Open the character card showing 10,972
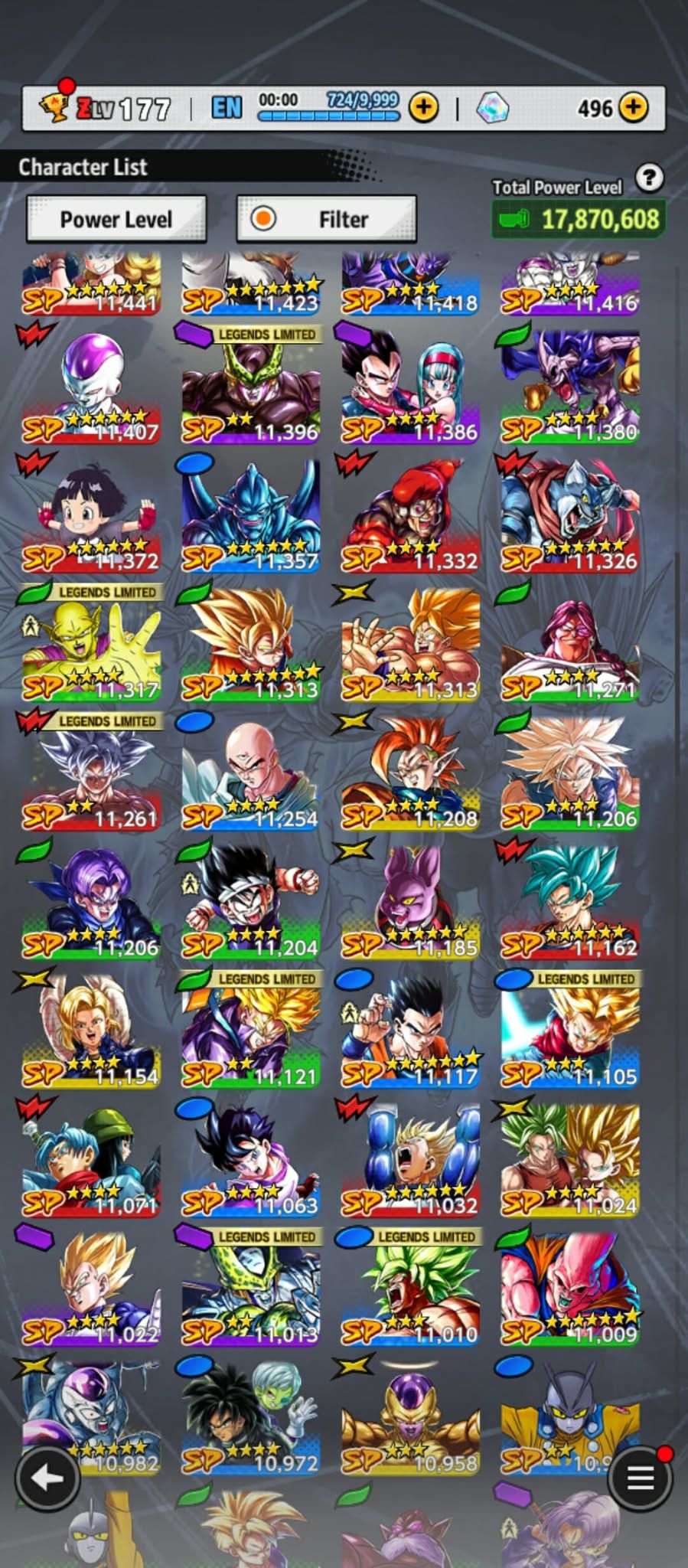This screenshot has height=1568, width=688. [x=251, y=1416]
